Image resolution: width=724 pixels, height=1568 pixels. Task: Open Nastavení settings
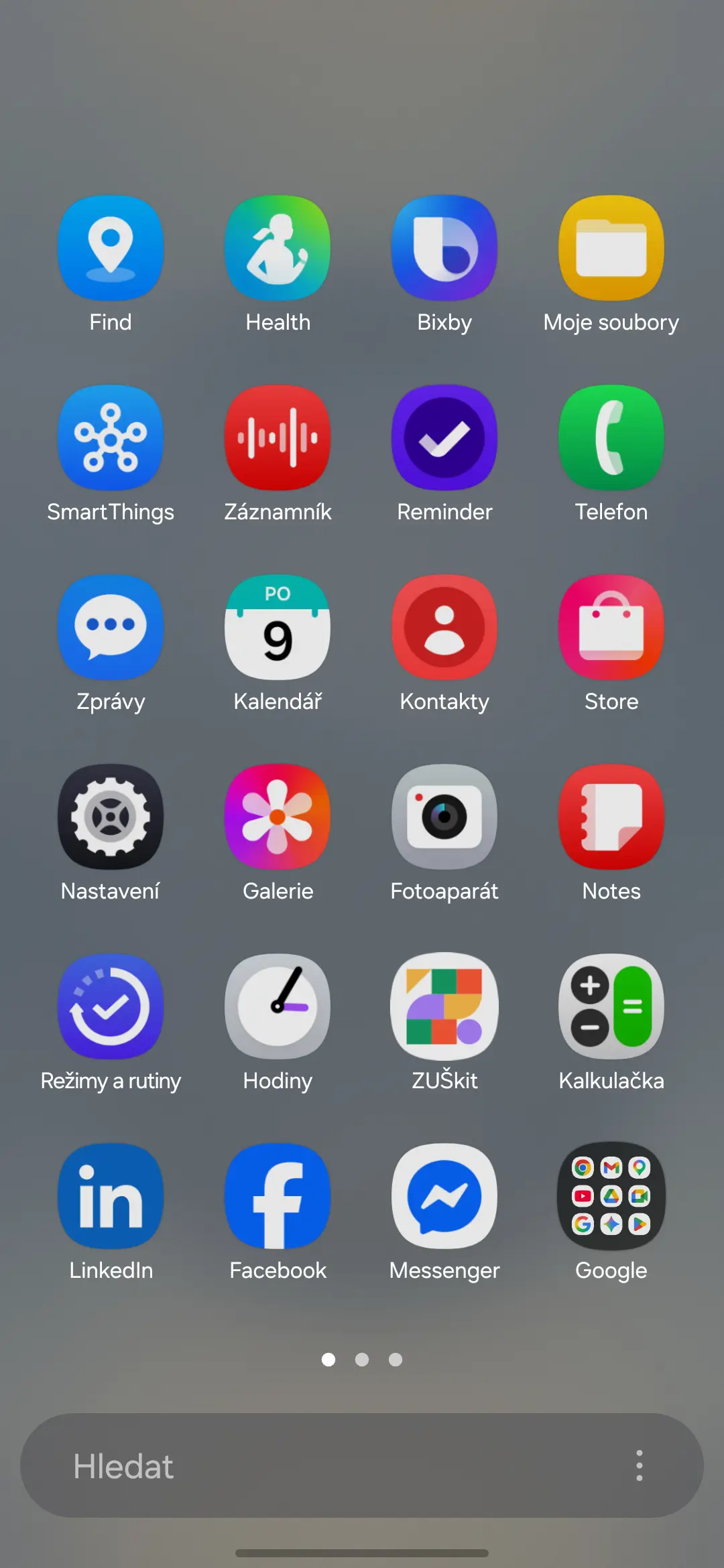pos(111,816)
